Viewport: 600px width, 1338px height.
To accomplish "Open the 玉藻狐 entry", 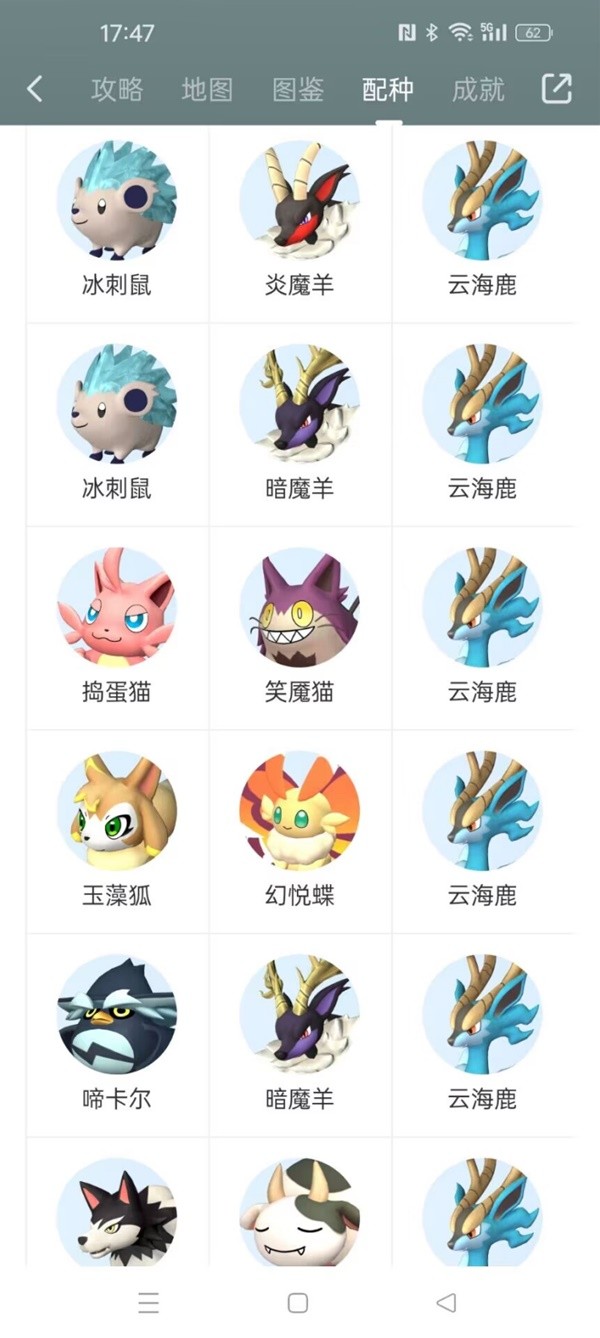I will pos(117,831).
